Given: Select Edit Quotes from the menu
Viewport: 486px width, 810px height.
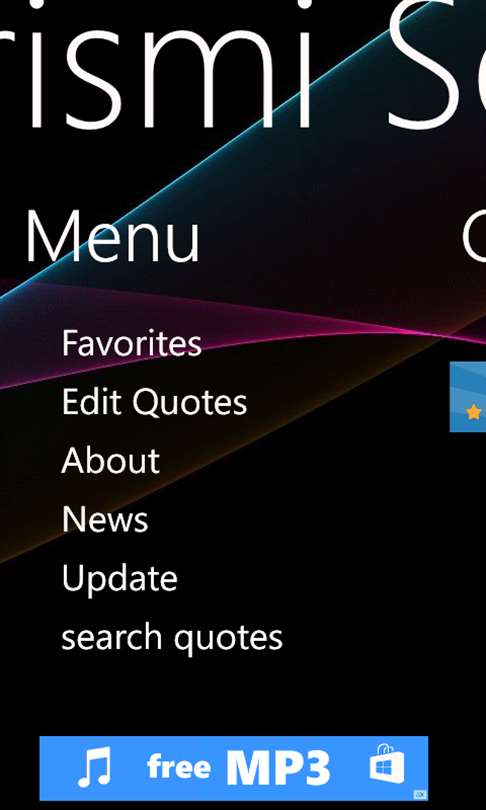Looking at the screenshot, I should [x=154, y=402].
